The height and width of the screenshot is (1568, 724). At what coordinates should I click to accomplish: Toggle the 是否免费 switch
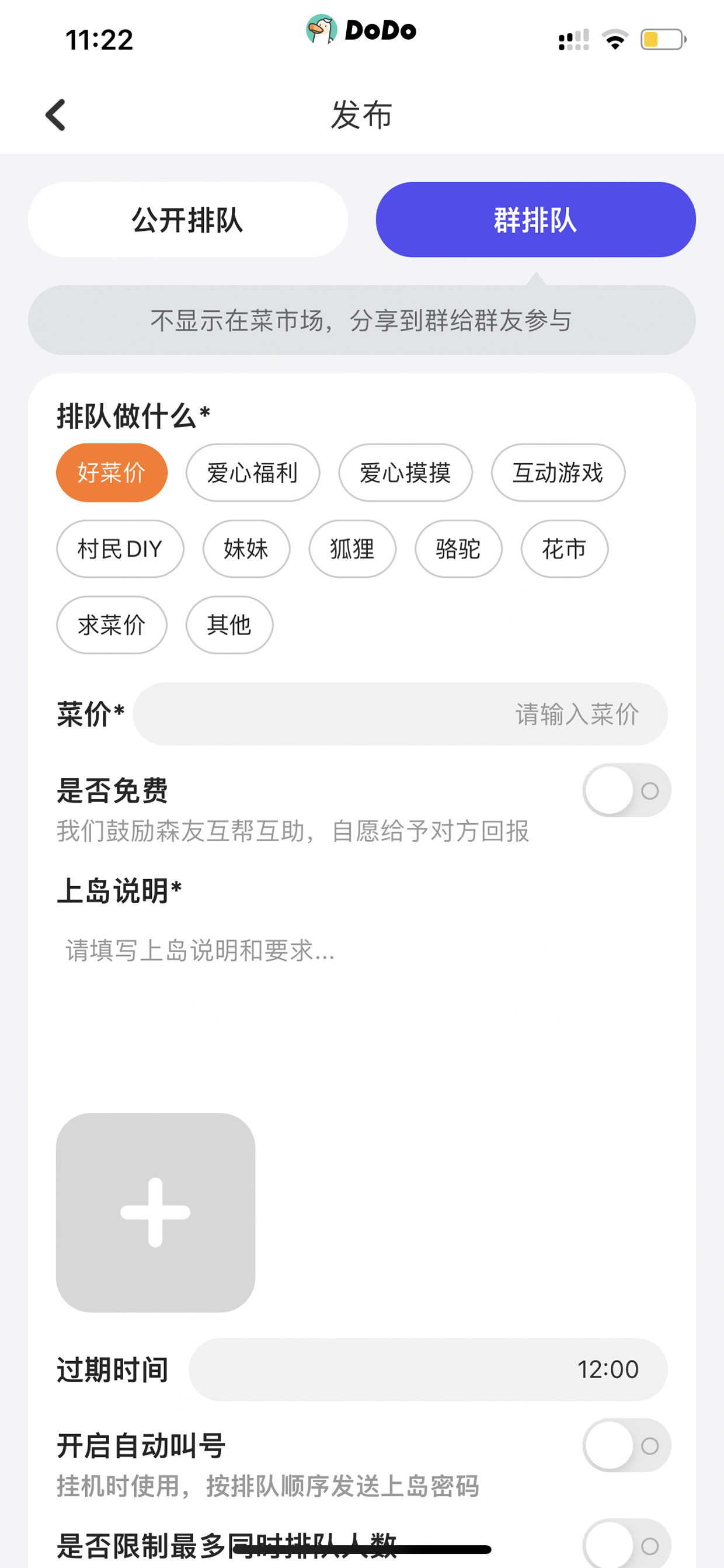[x=626, y=790]
